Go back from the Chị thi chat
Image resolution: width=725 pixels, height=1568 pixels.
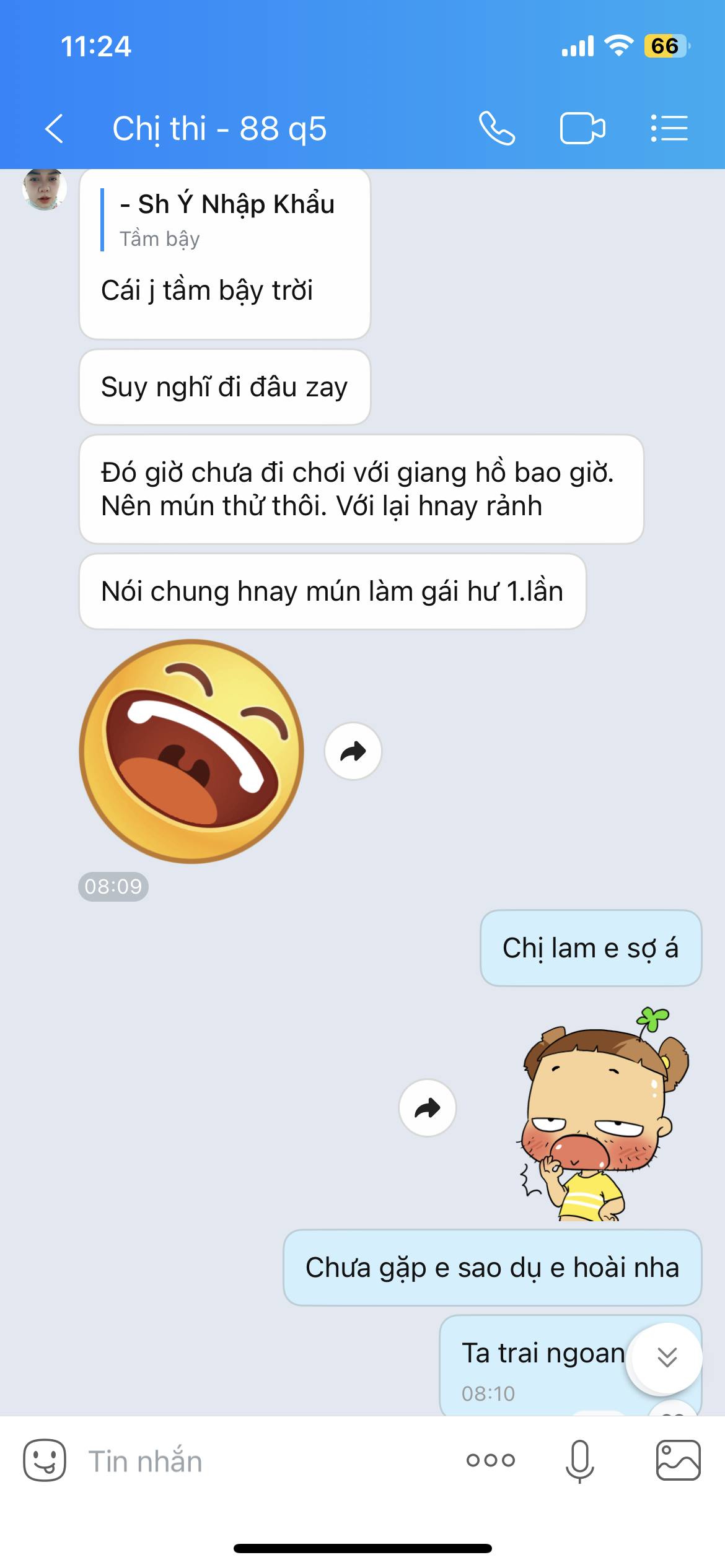pos(55,129)
